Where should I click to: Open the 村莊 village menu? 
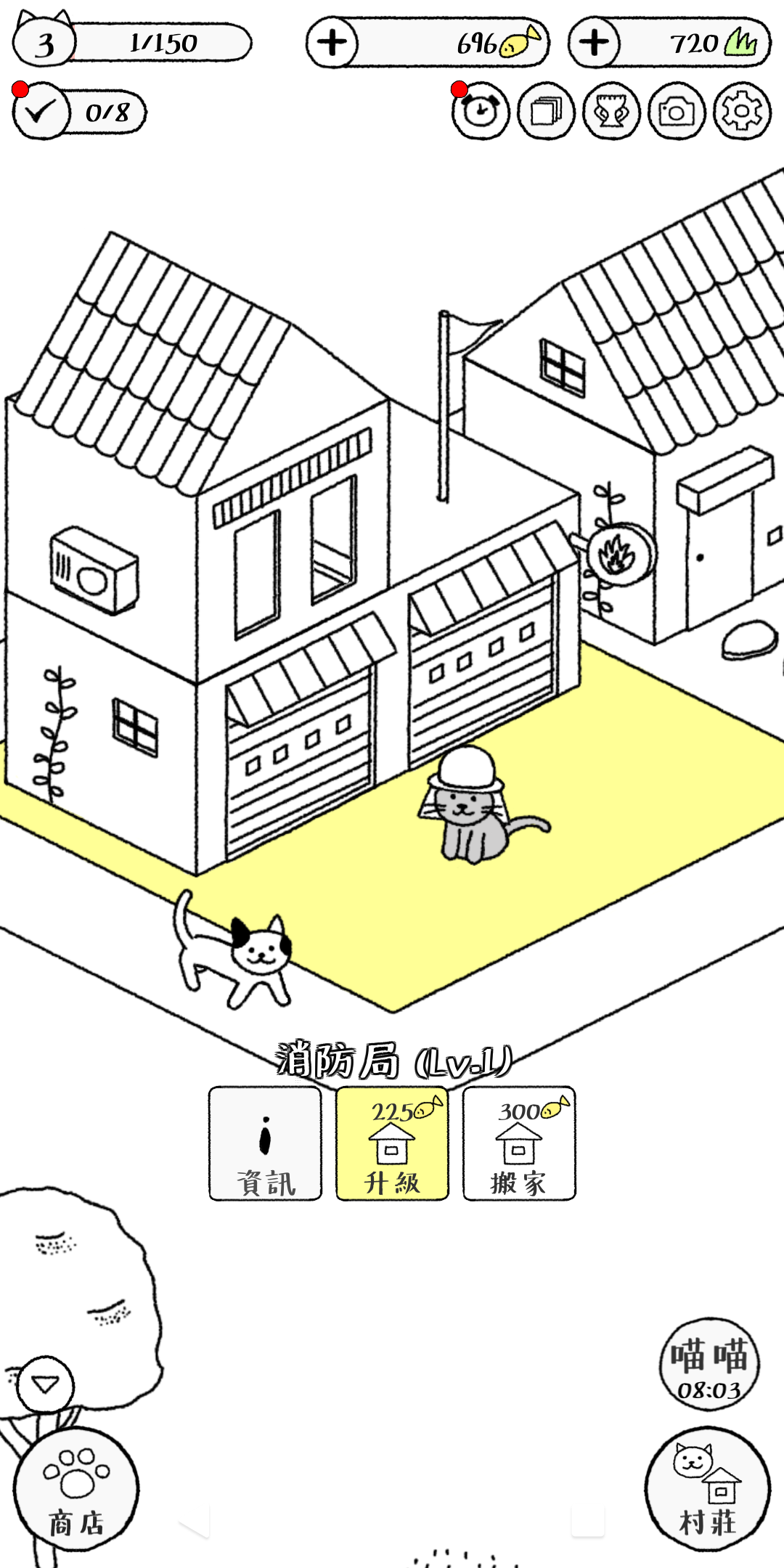(708, 1488)
